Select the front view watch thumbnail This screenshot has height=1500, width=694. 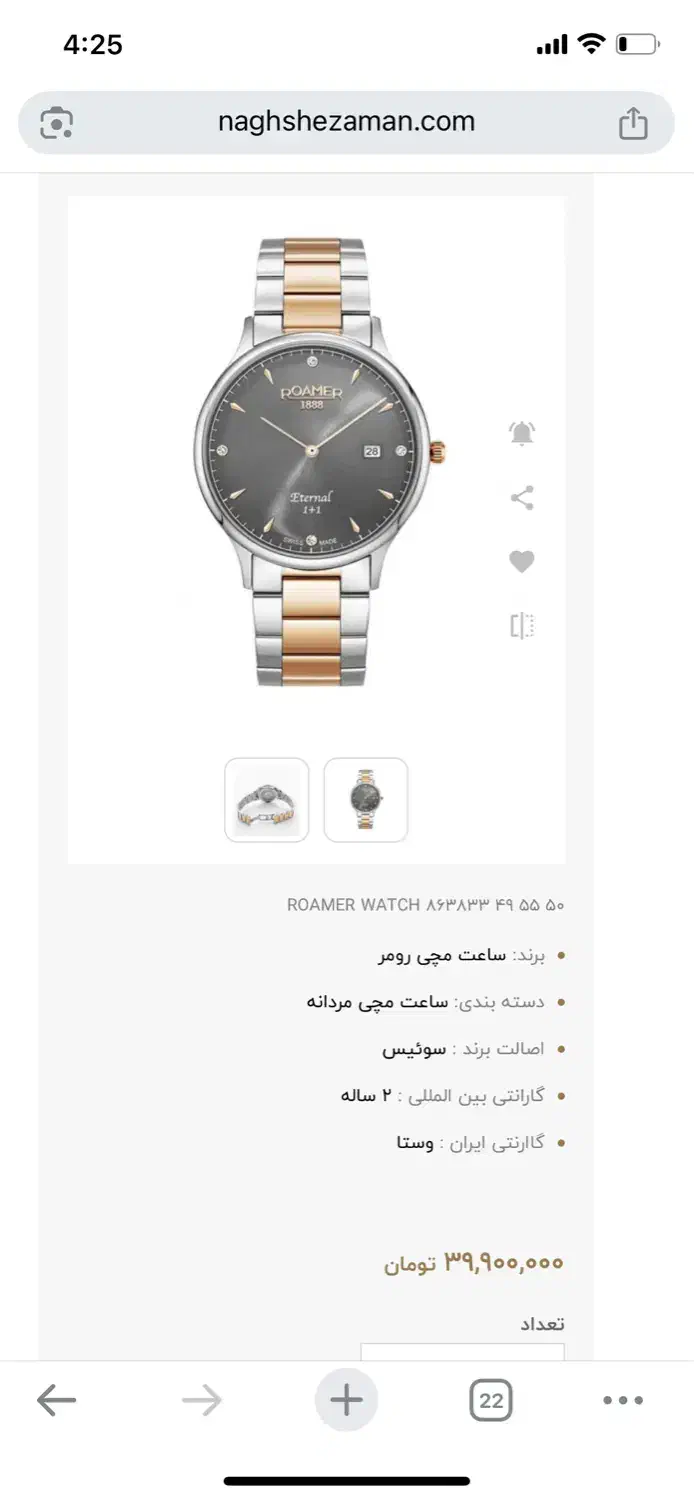(x=366, y=800)
